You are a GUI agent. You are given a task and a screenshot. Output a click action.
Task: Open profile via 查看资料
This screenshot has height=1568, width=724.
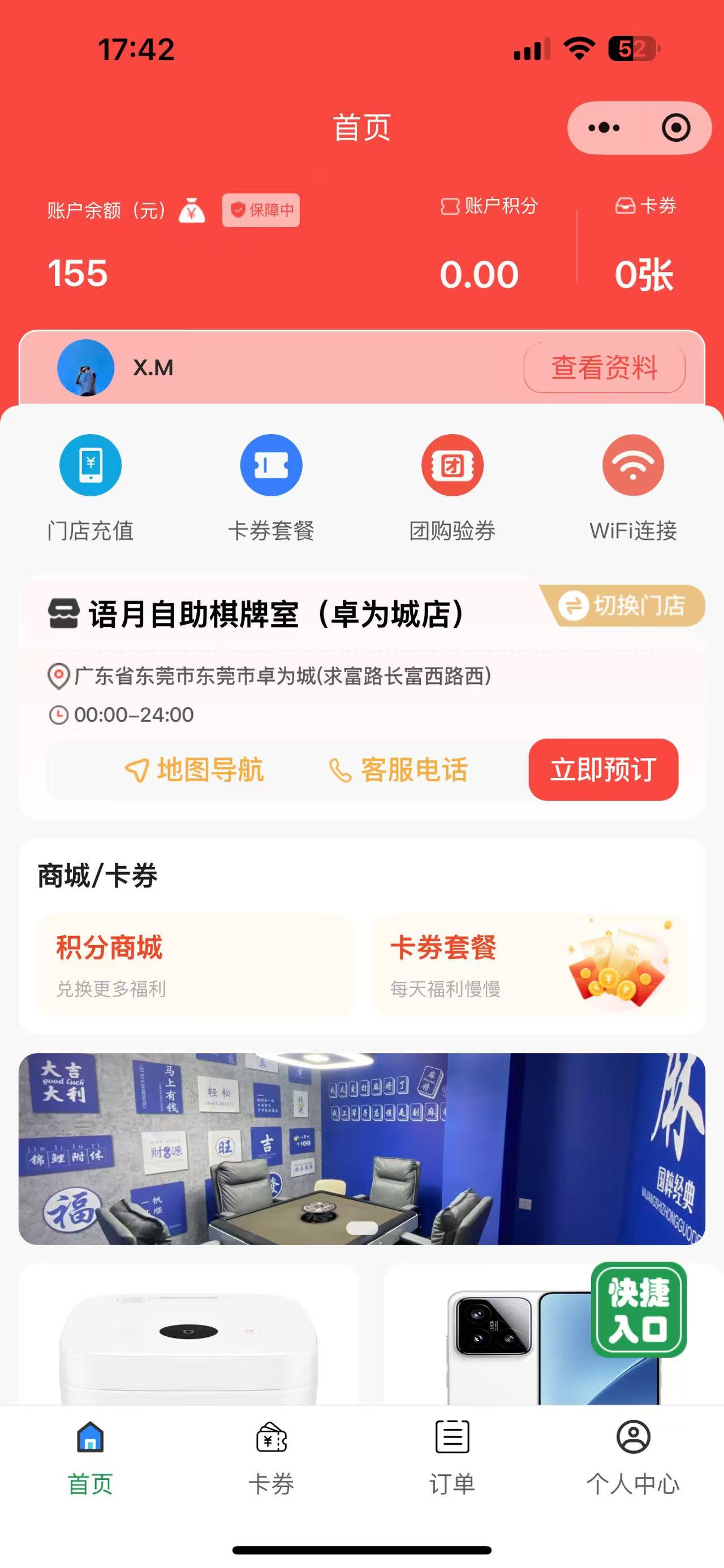(x=605, y=366)
